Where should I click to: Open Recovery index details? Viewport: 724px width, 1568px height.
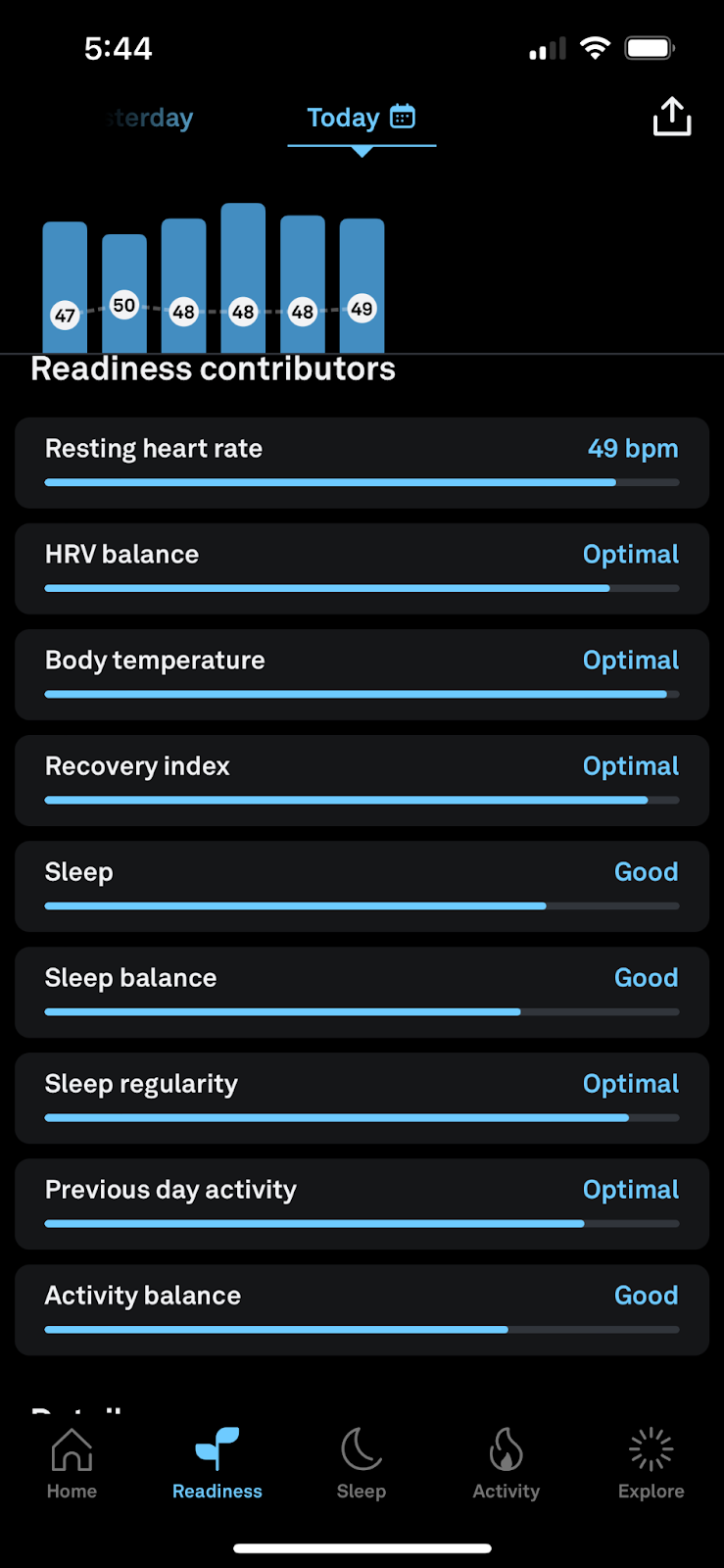pyautogui.click(x=362, y=780)
